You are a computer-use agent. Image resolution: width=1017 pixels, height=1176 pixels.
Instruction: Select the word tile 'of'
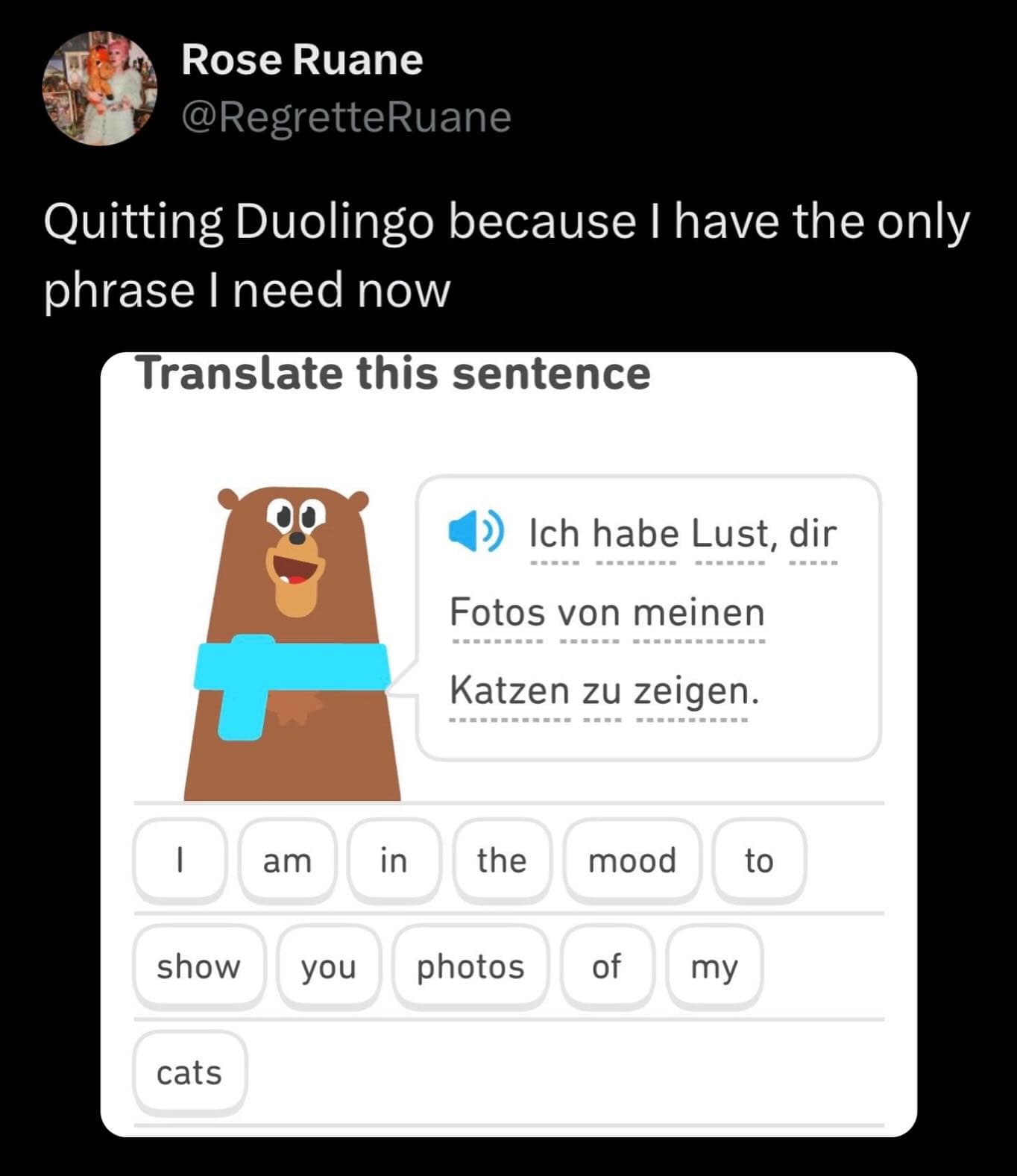[x=607, y=967]
